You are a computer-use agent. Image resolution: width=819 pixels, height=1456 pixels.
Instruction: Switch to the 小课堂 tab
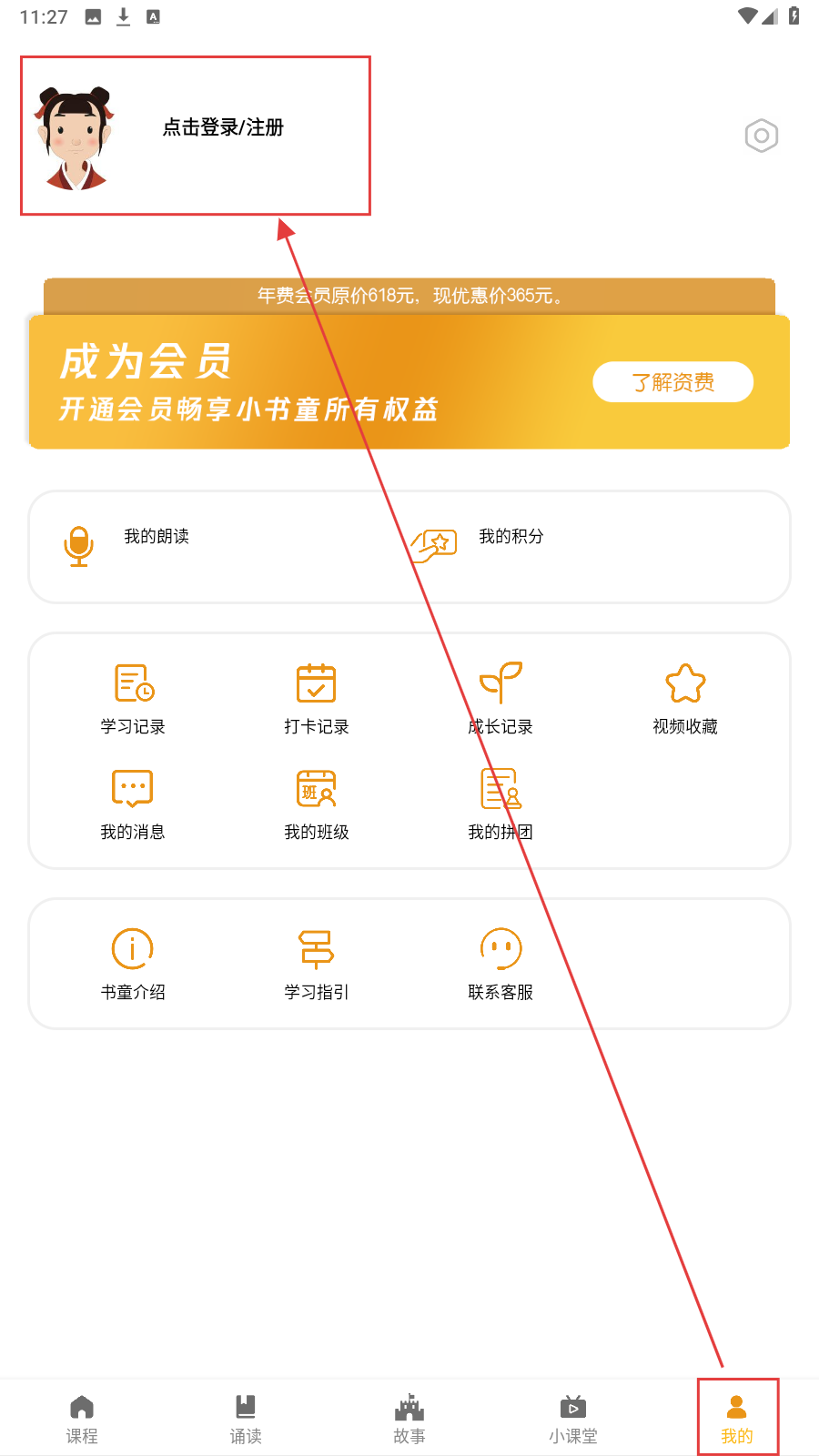coord(573,1419)
